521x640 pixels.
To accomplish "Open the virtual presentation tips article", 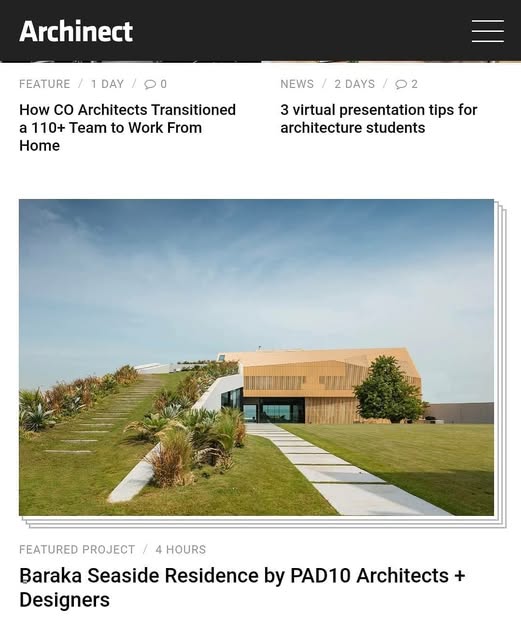I will pos(379,119).
